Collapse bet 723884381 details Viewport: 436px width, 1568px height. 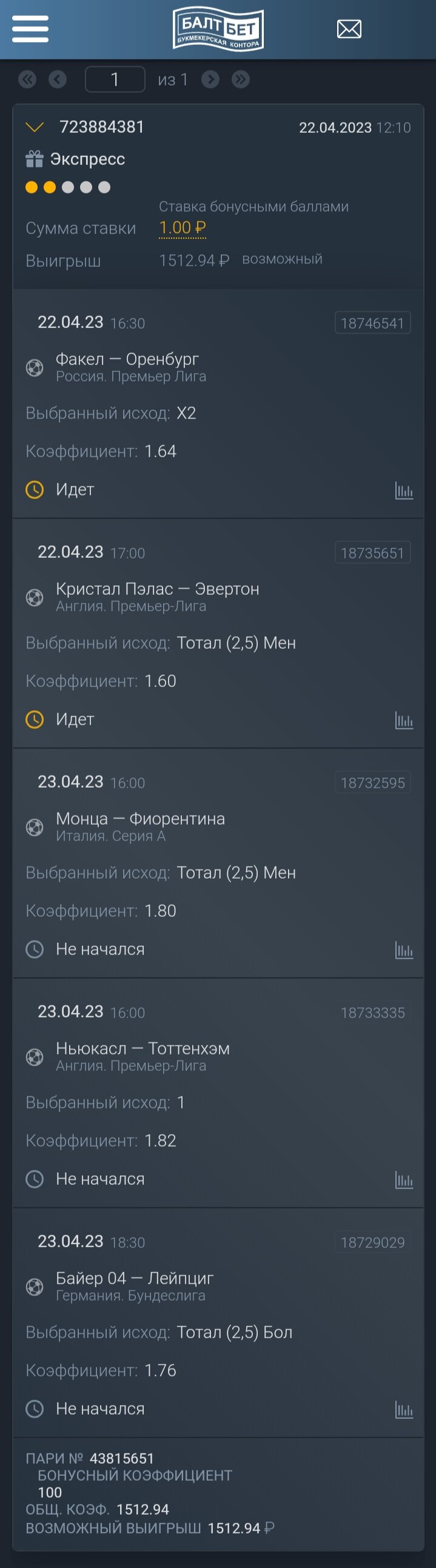click(35, 127)
